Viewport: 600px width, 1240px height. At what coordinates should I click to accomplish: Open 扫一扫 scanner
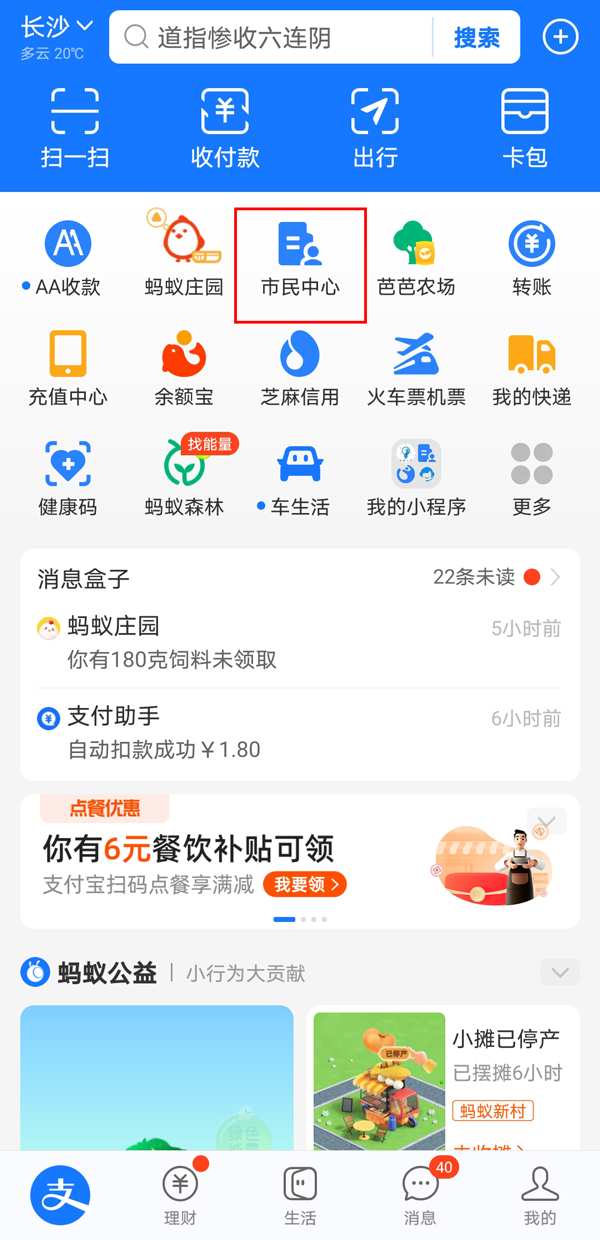tap(75, 127)
